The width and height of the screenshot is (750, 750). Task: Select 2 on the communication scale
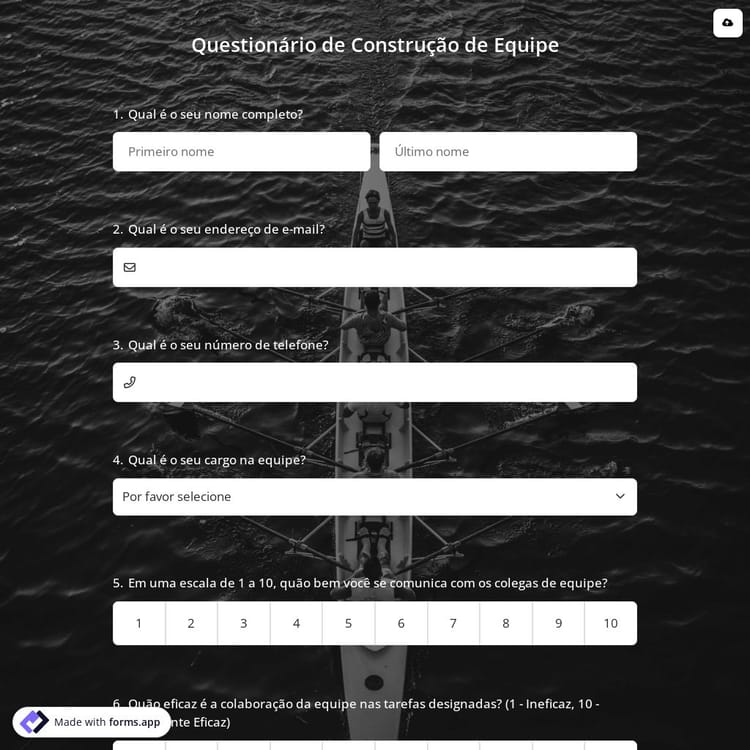[191, 623]
